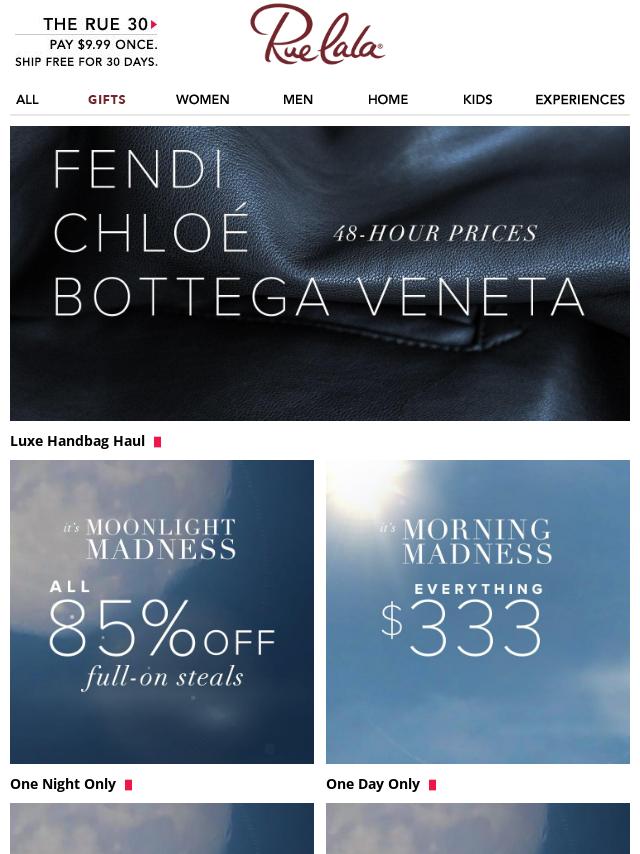Open the Moonlight Madness 85% off tile
The height and width of the screenshot is (854, 640).
click(x=162, y=612)
